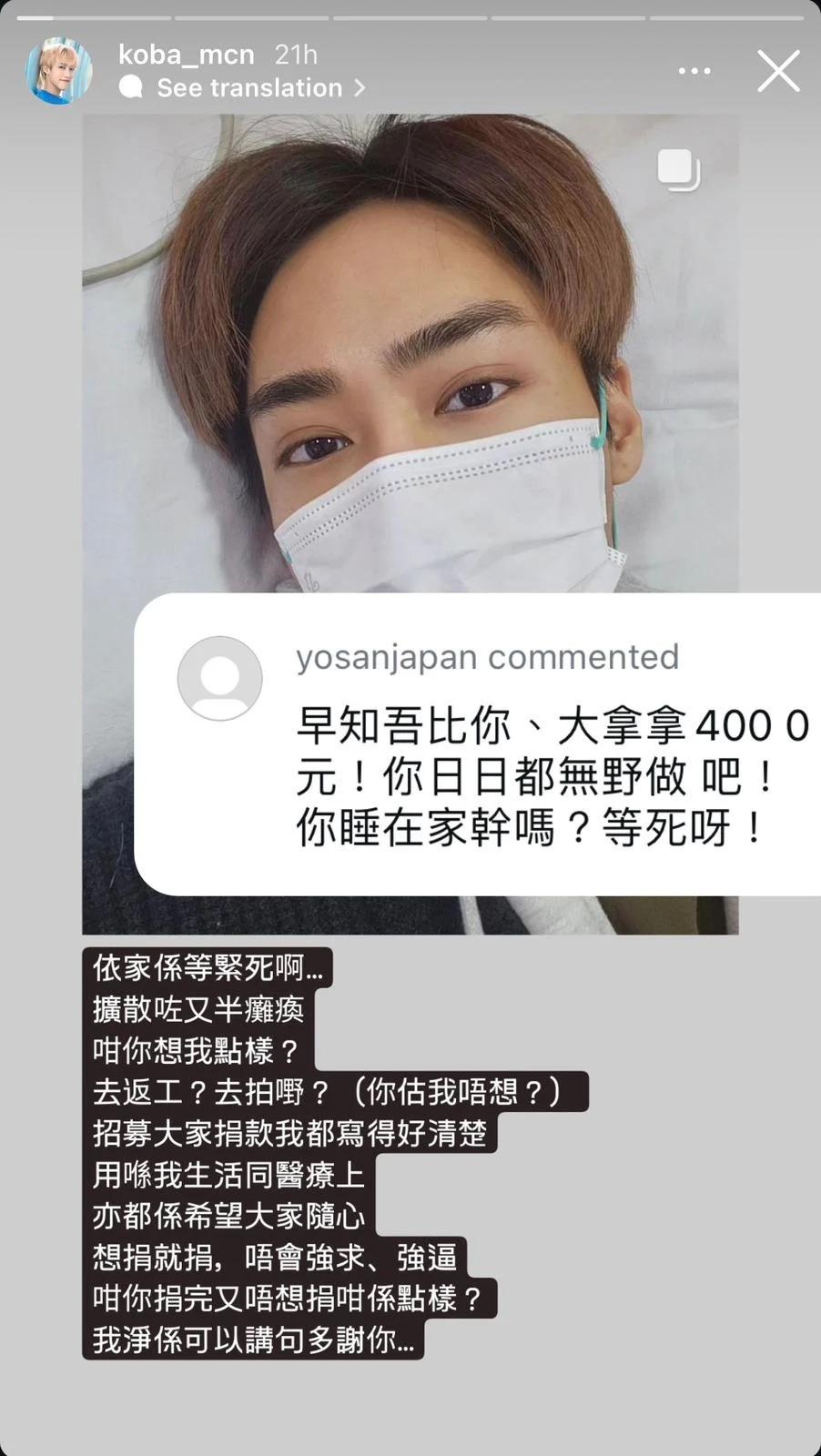
Task: Open the three-dot more options menu
Action: tap(694, 71)
